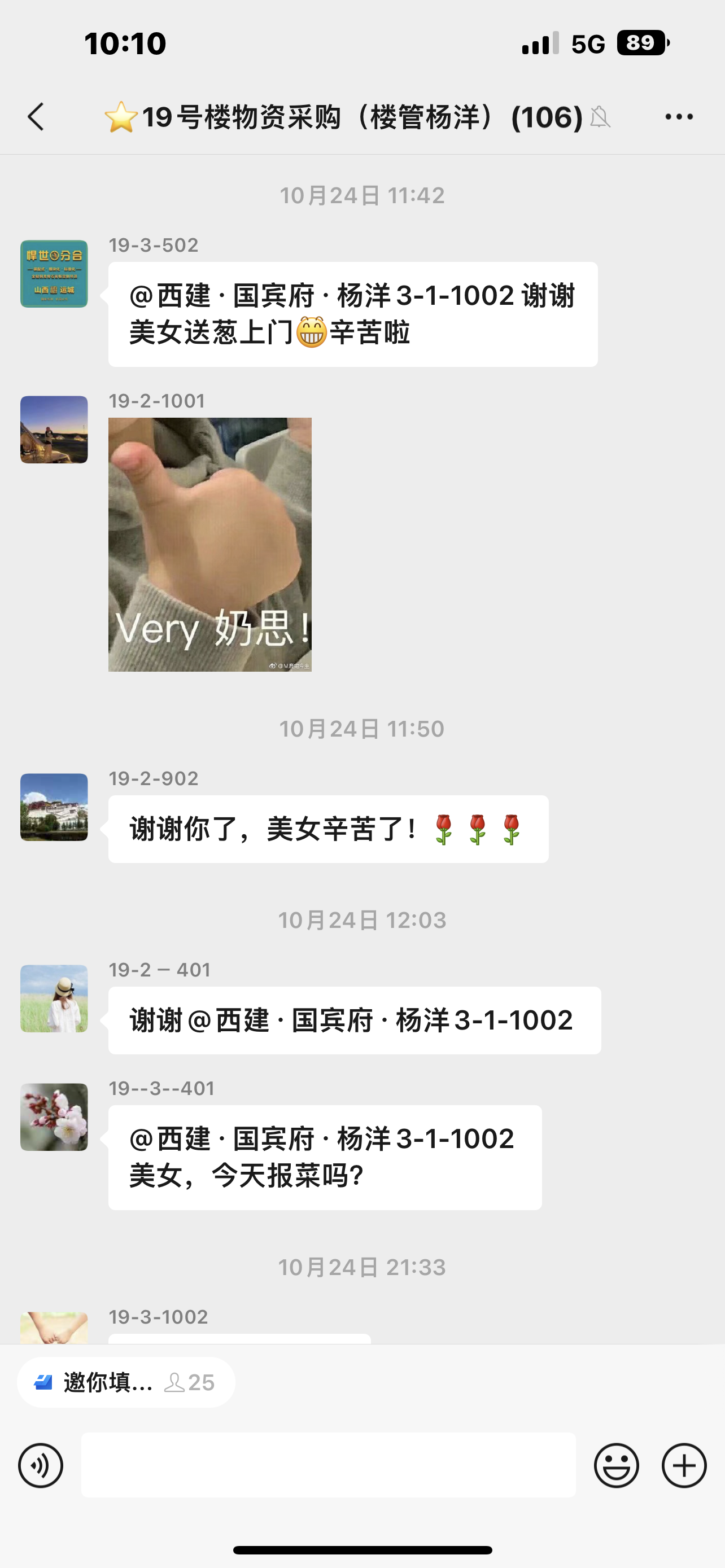This screenshot has width=725, height=1568.
Task: View profile of member 19-2-902
Action: pyautogui.click(x=54, y=807)
